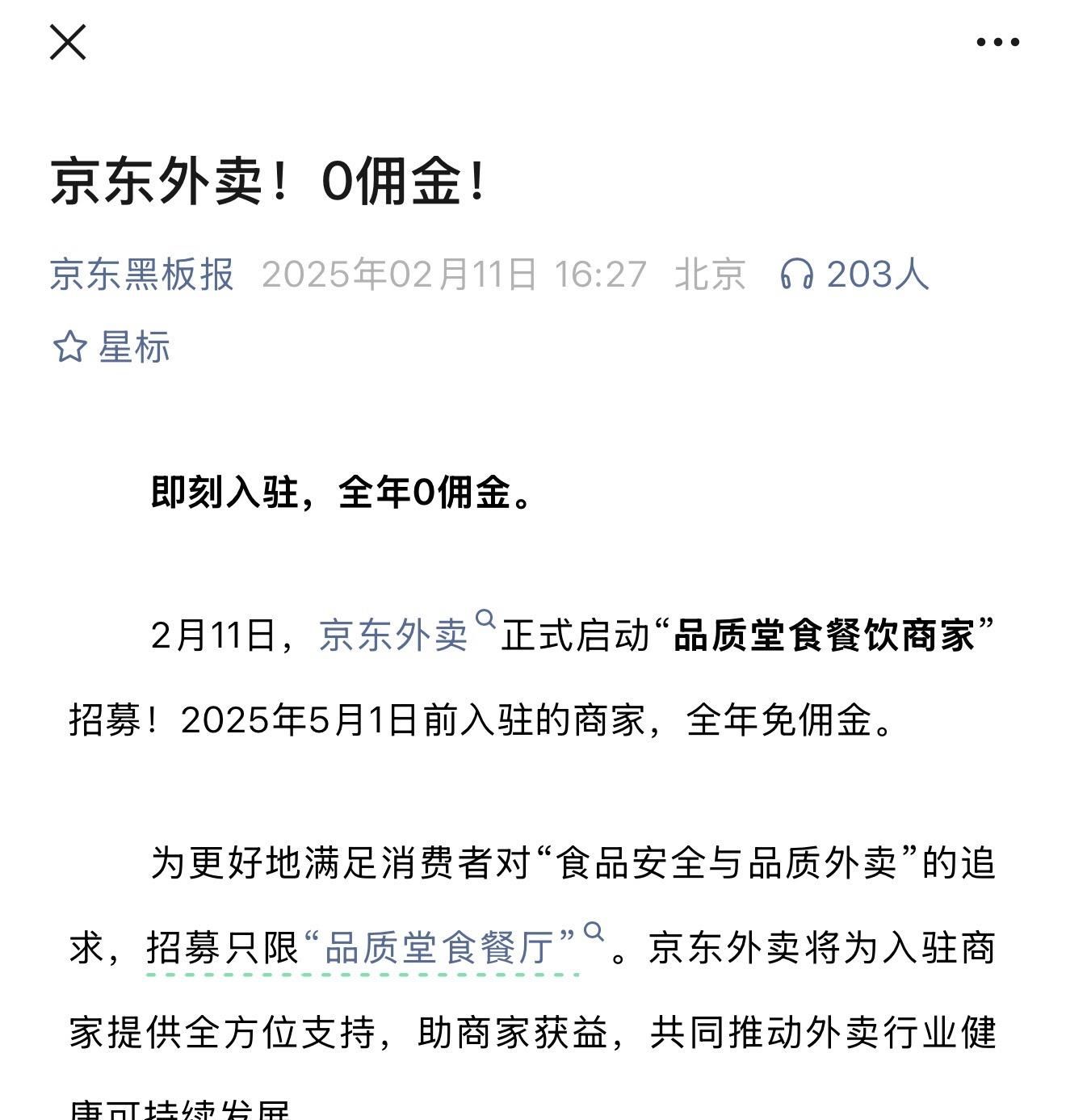Listen to the article audio (203人)
The height and width of the screenshot is (1120, 1066).
(854, 275)
